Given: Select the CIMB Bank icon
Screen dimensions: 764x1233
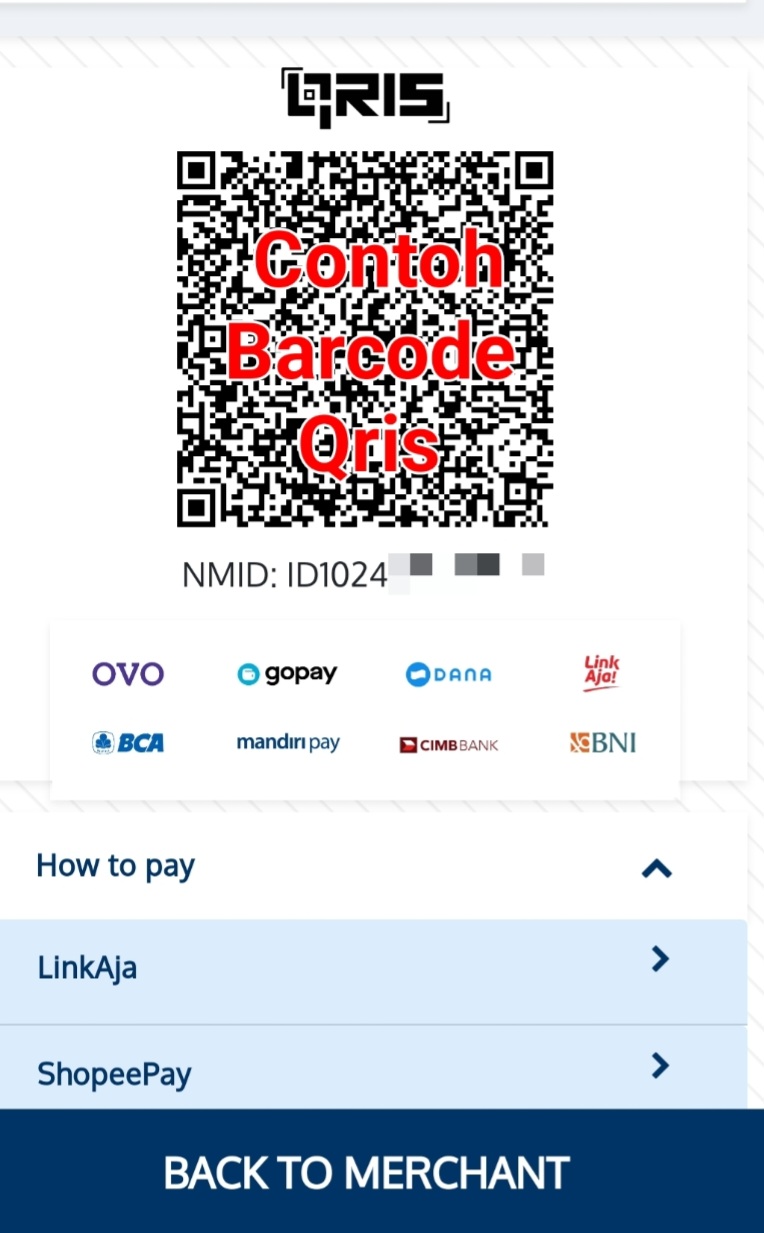Looking at the screenshot, I should (448, 743).
